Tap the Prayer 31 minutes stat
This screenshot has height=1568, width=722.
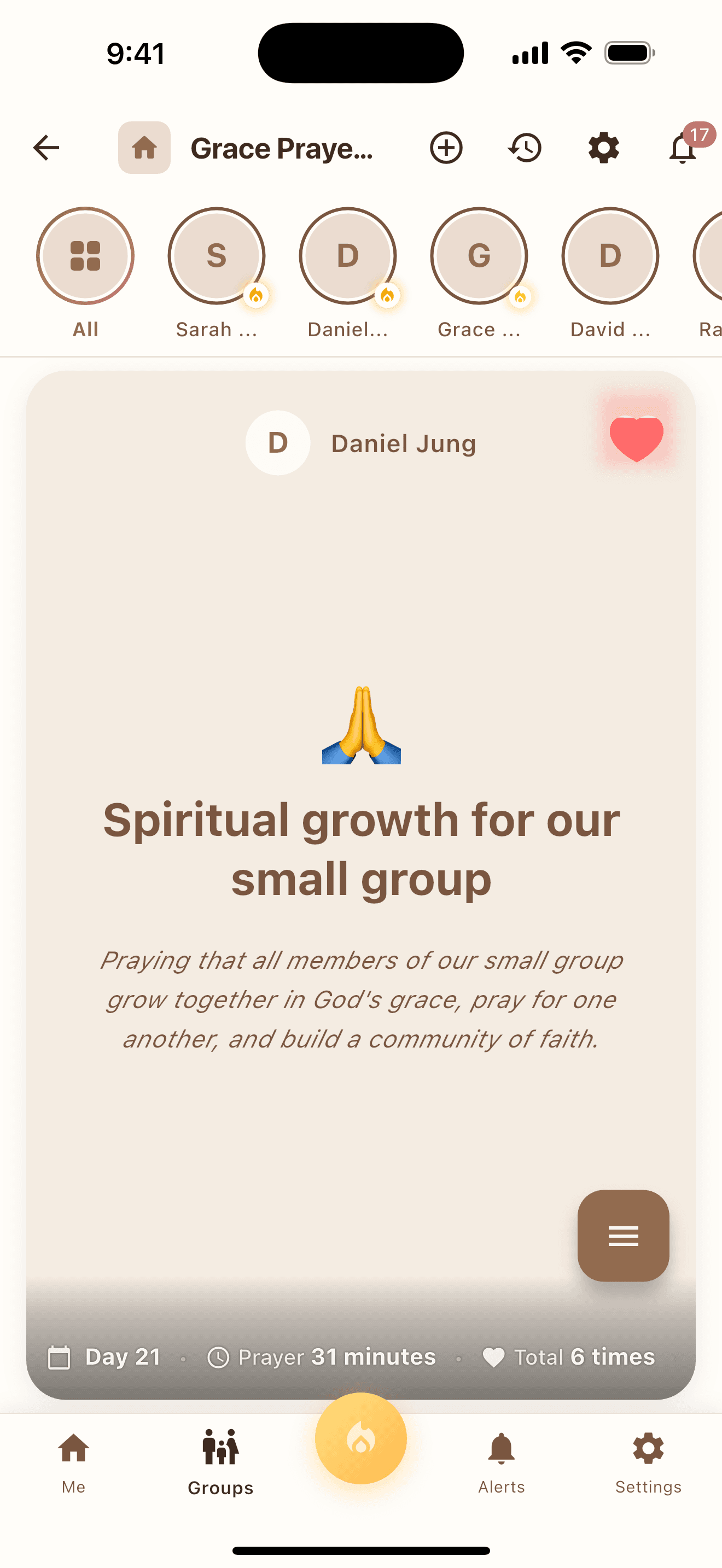[x=323, y=1358]
